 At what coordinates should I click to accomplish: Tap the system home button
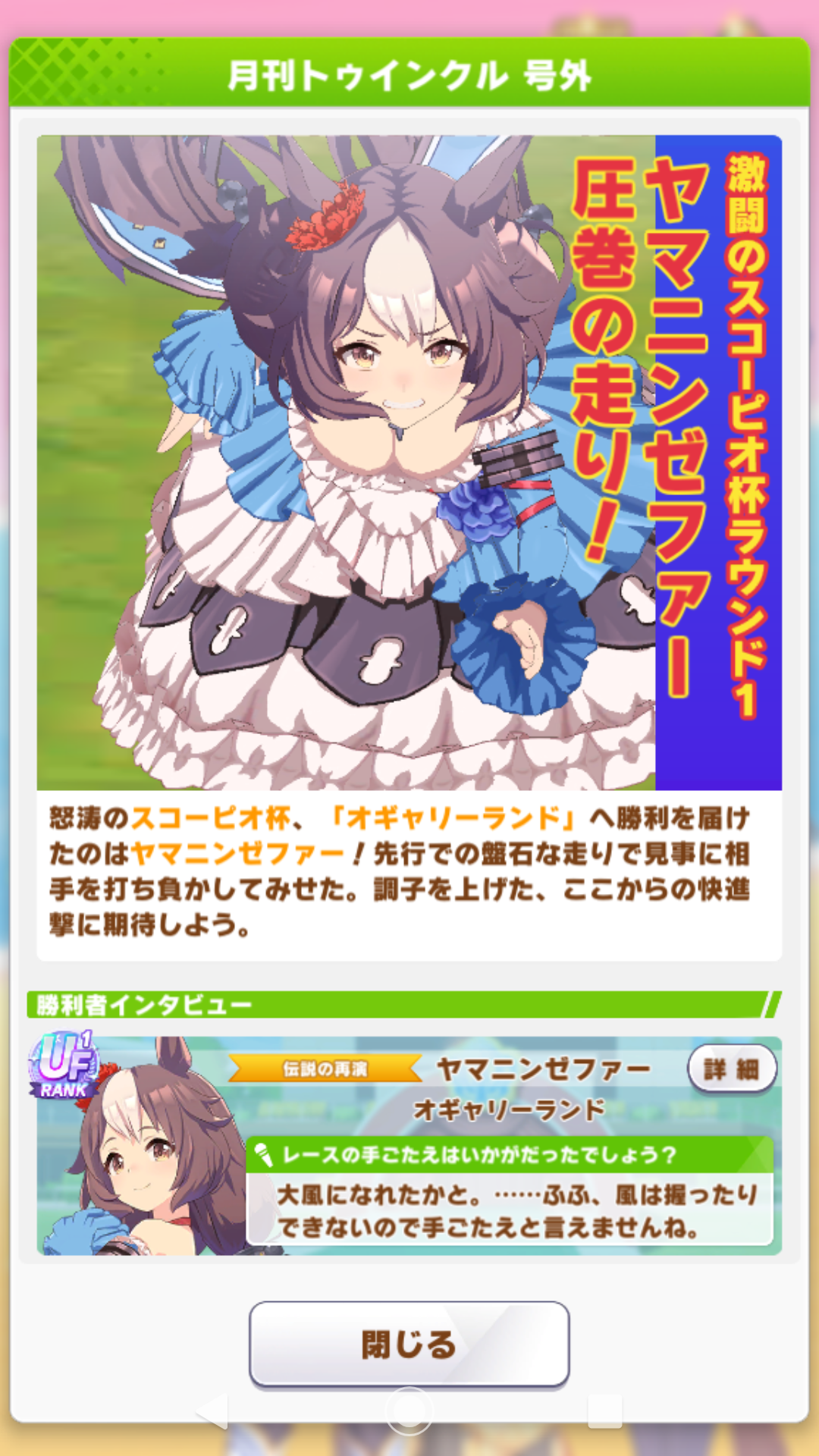[409, 1411]
